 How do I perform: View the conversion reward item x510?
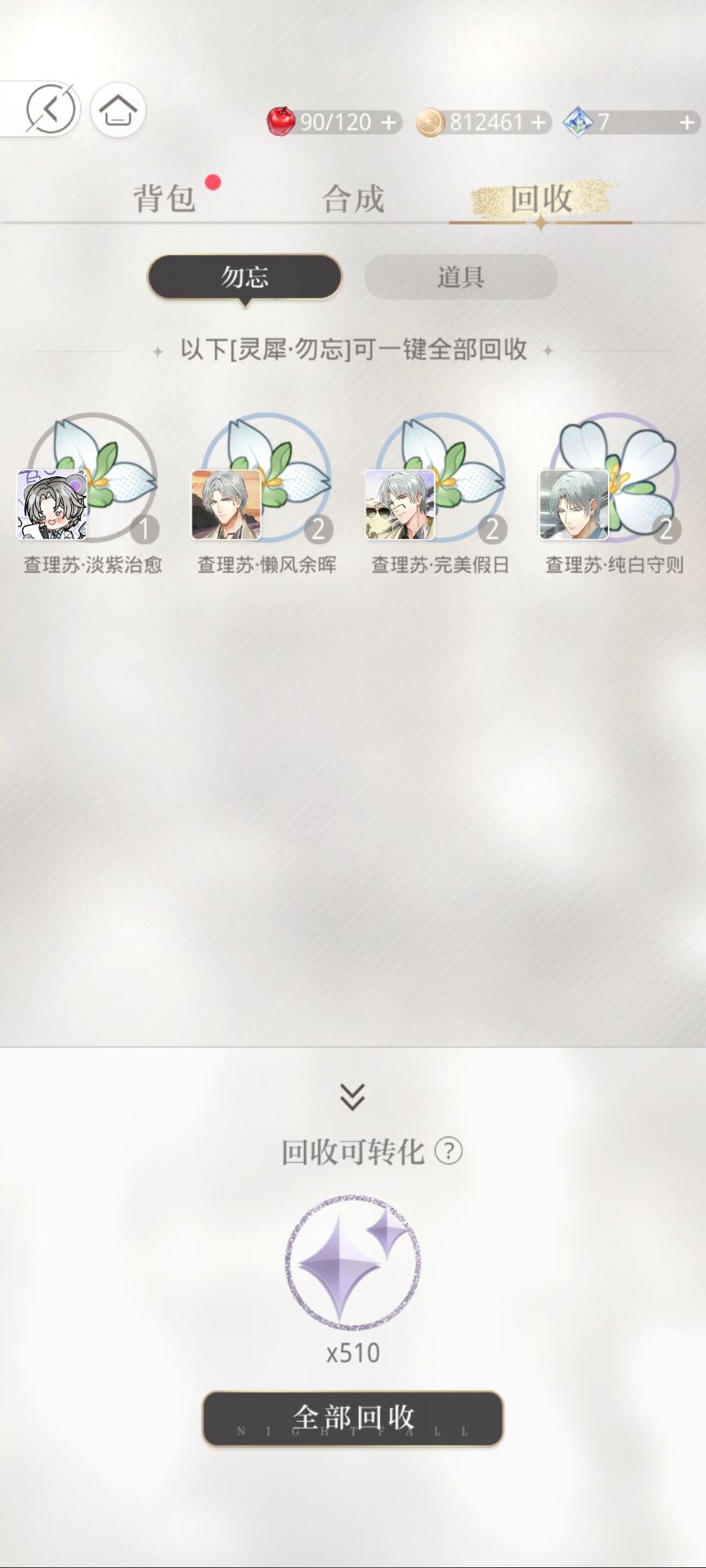click(x=352, y=1263)
